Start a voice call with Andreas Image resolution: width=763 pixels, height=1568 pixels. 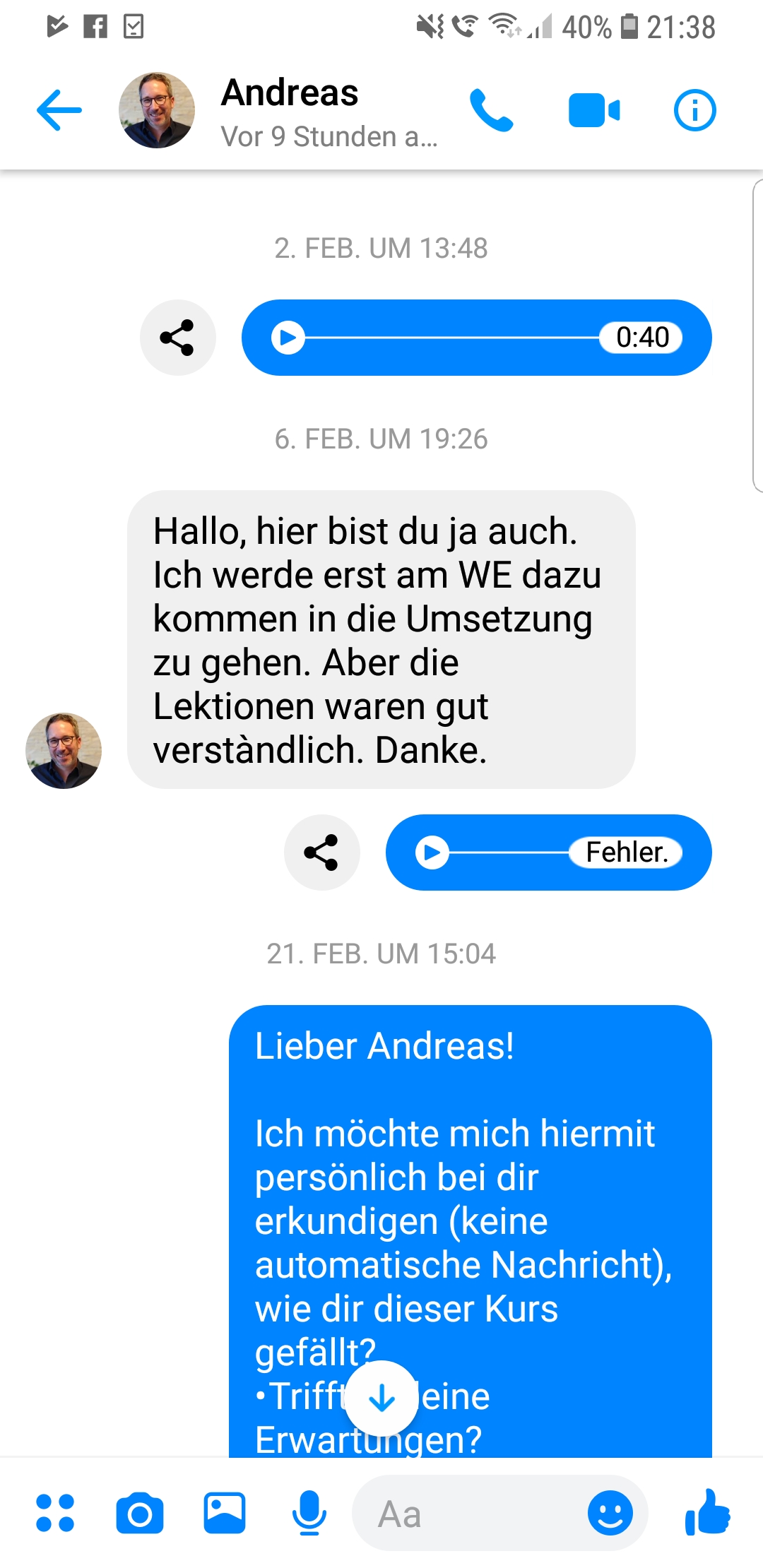pos(492,111)
